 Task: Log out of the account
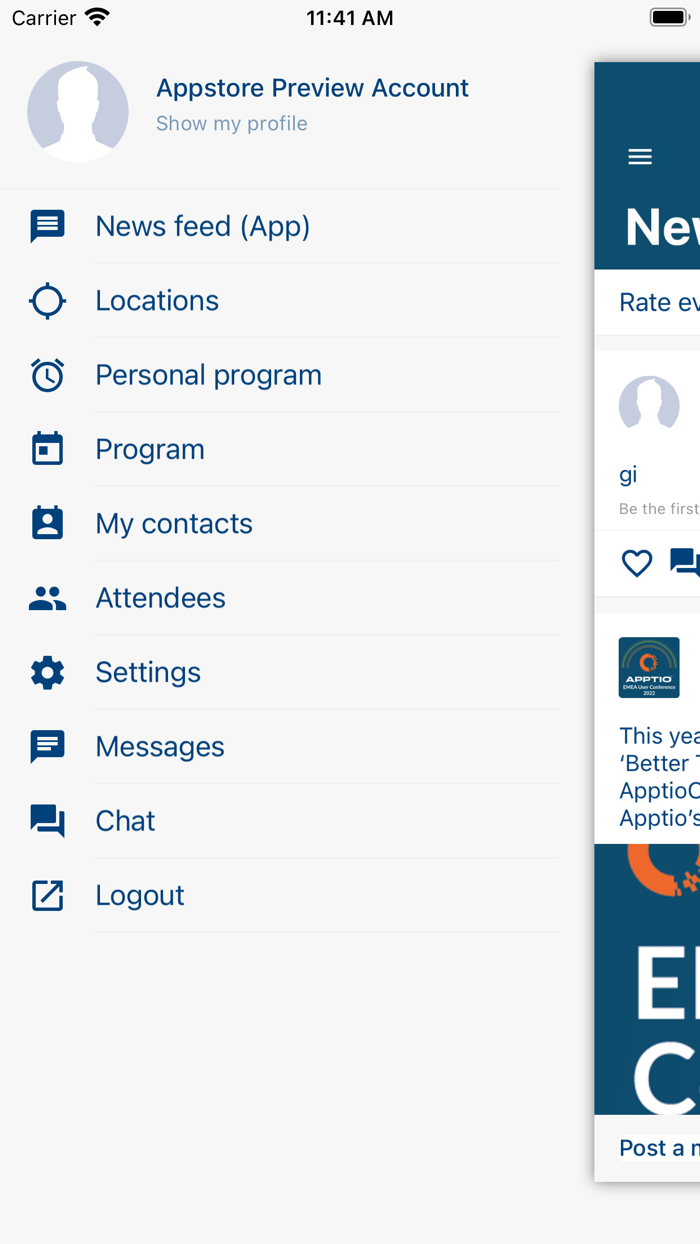(140, 895)
